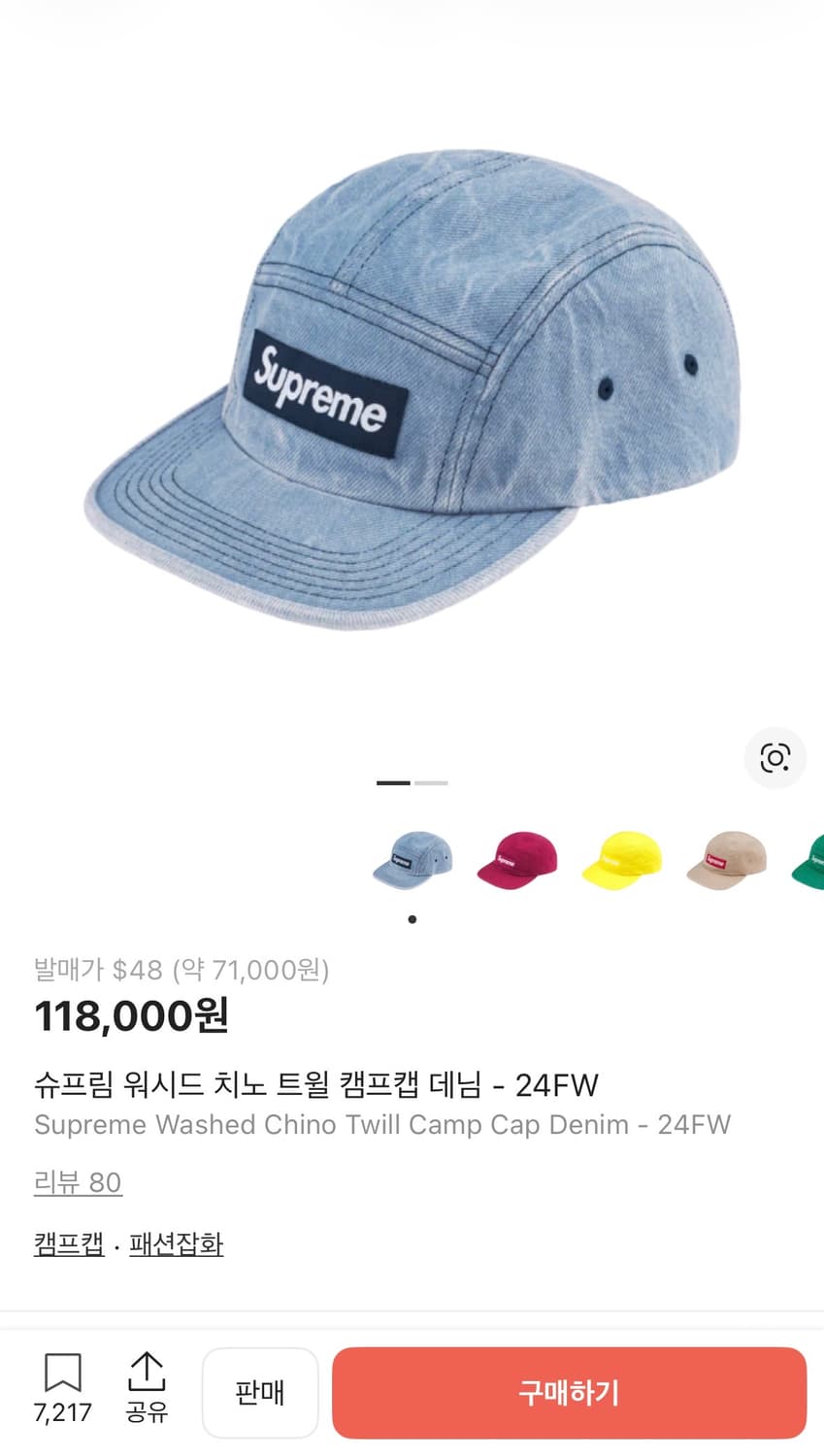This screenshot has width=824, height=1456.
Task: Bookmark the product using the save icon
Action: tap(61, 1373)
